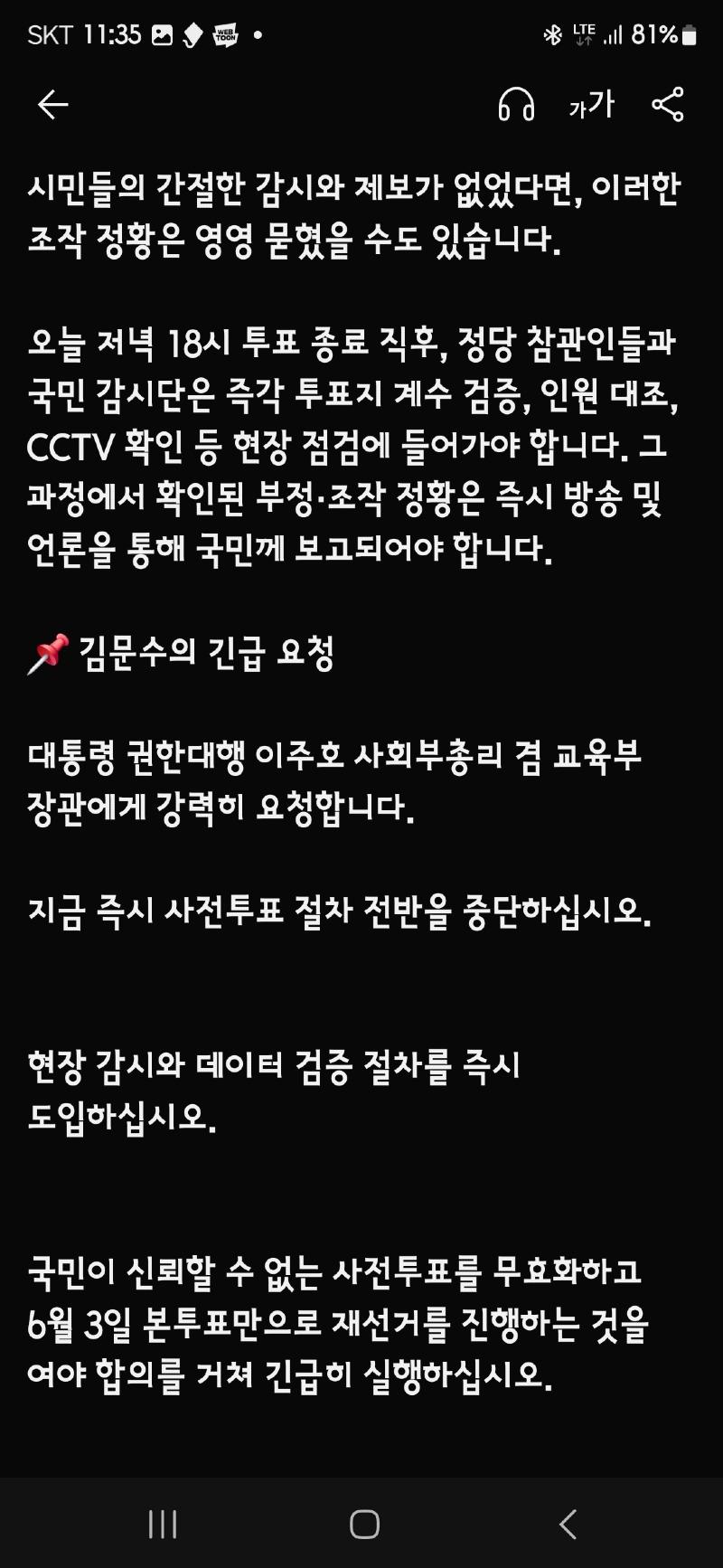Image resolution: width=723 pixels, height=1568 pixels.
Task: Open the font size settings
Action: 592,105
